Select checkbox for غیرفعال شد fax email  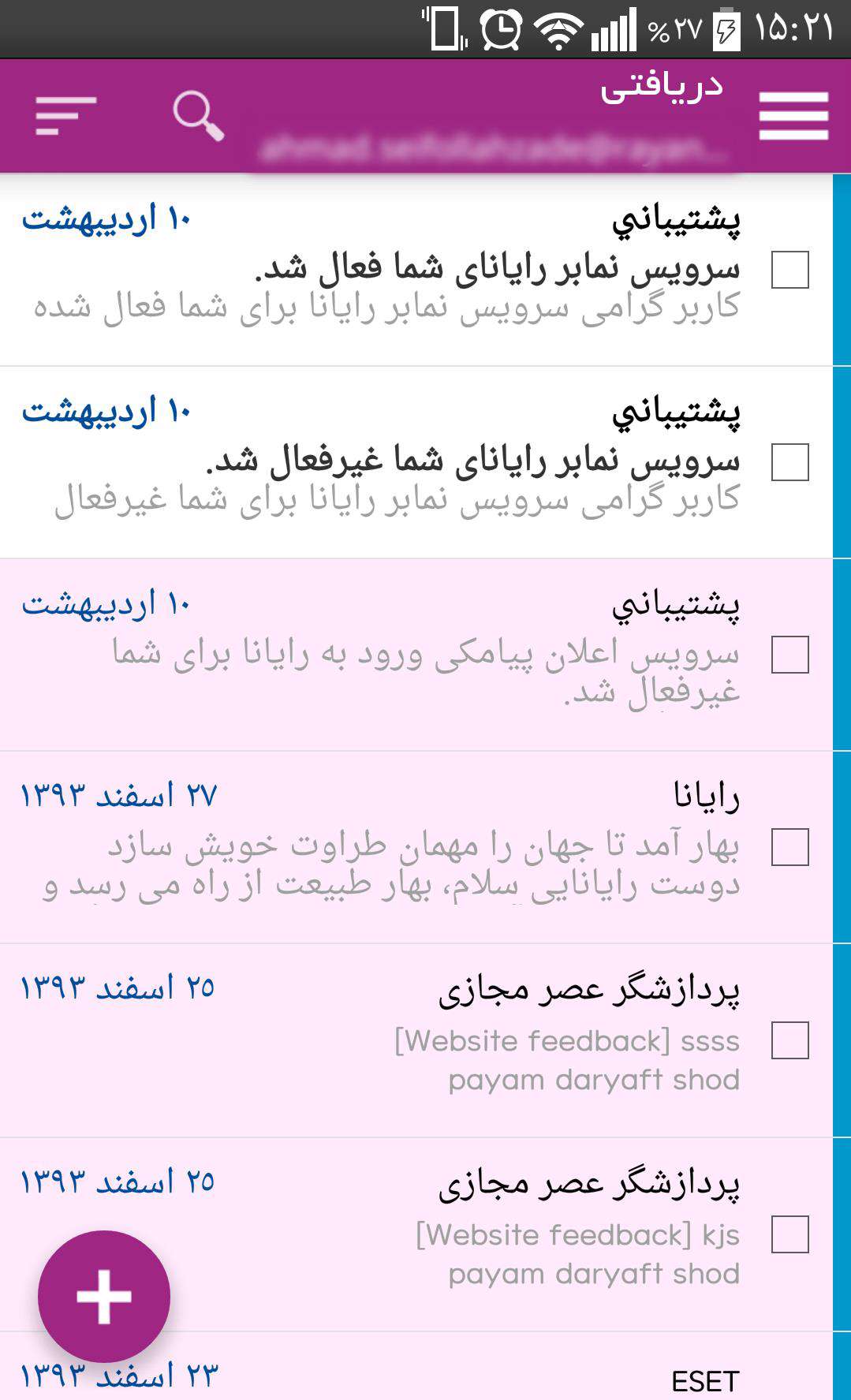(x=789, y=462)
